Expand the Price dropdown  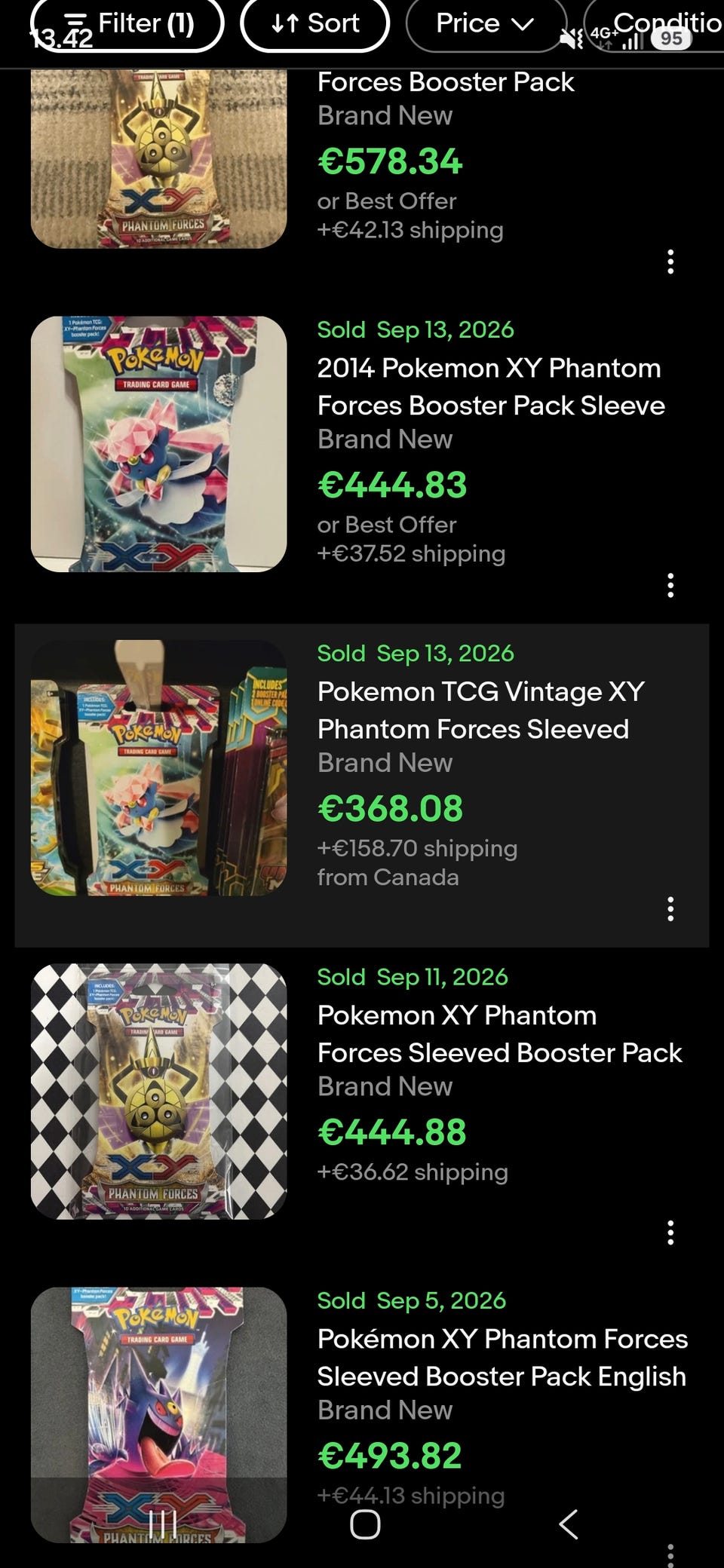(x=486, y=24)
